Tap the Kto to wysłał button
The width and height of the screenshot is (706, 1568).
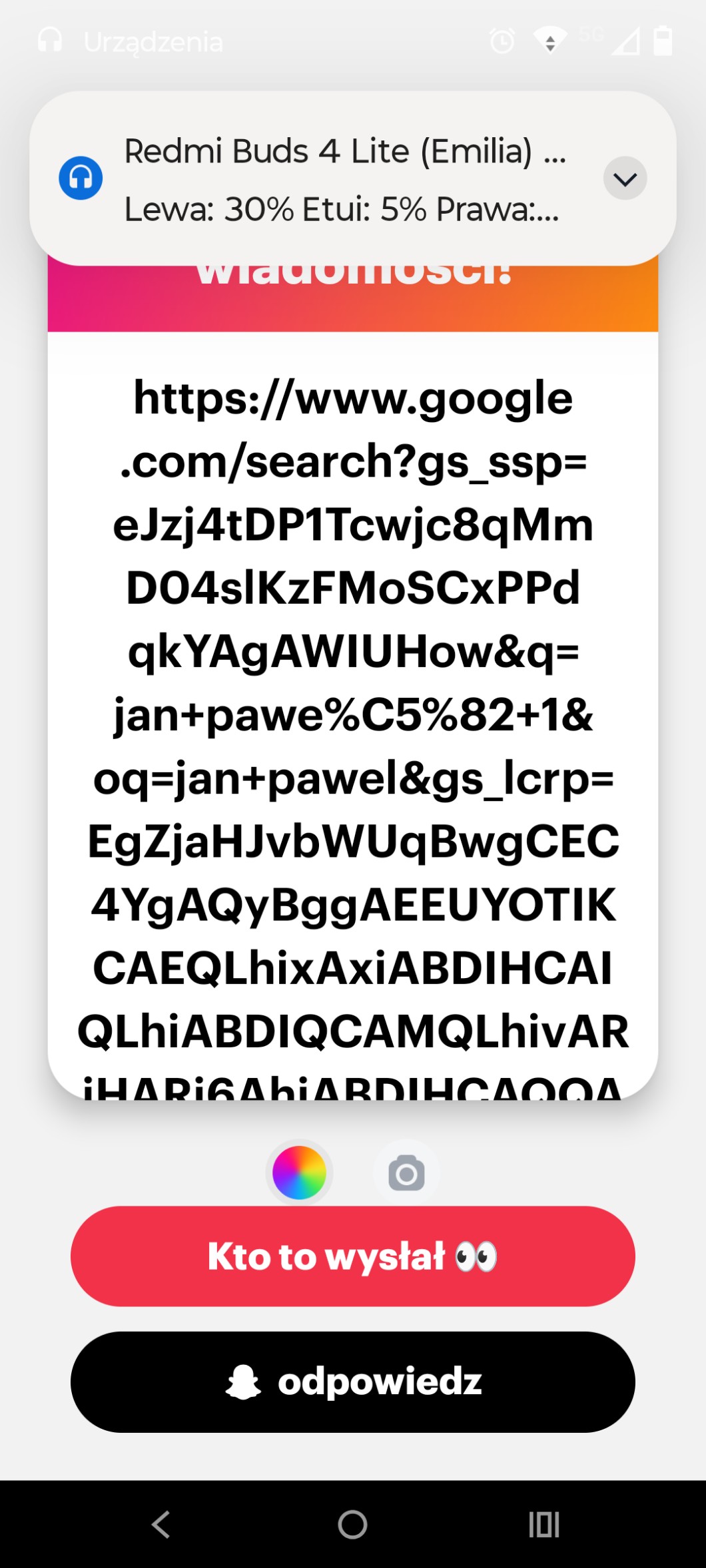352,1256
